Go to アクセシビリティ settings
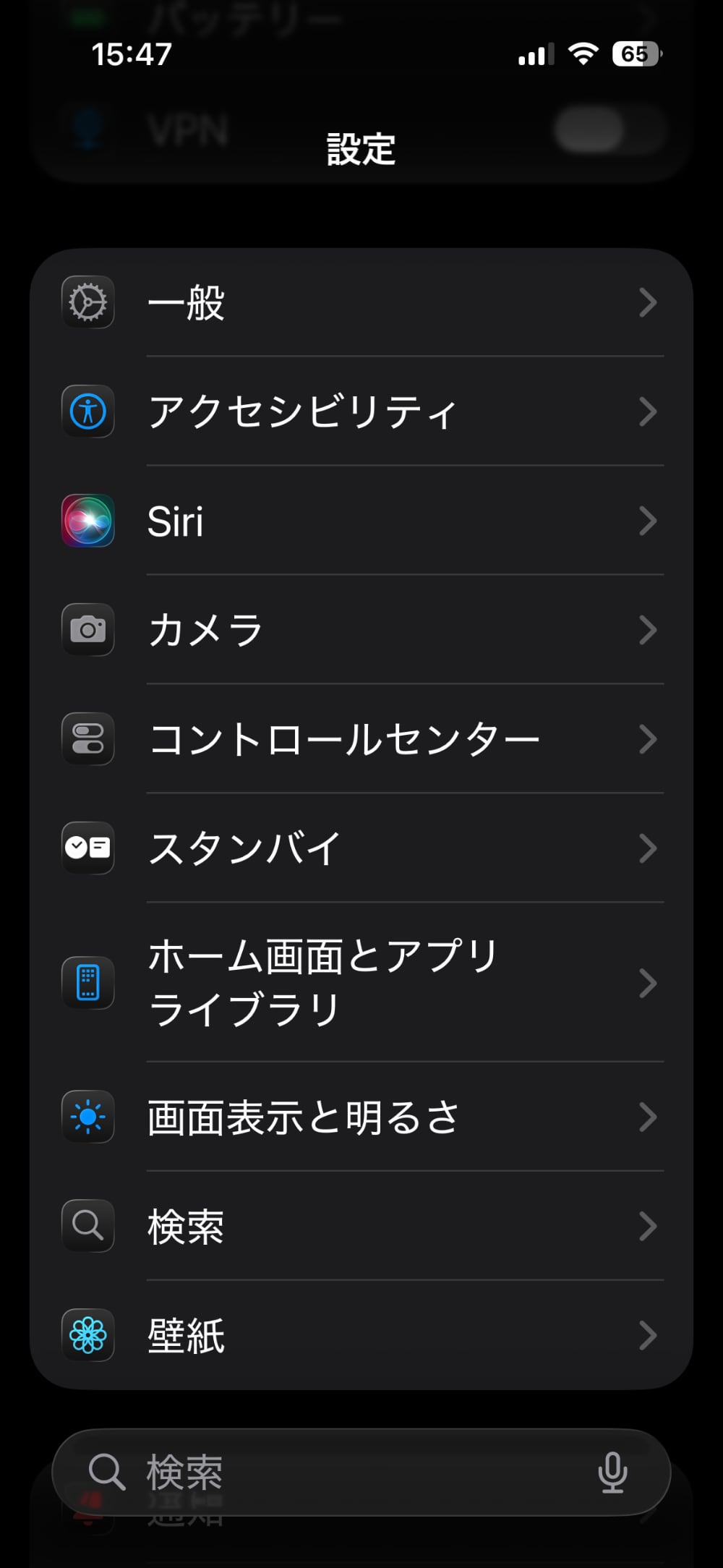 (361, 412)
